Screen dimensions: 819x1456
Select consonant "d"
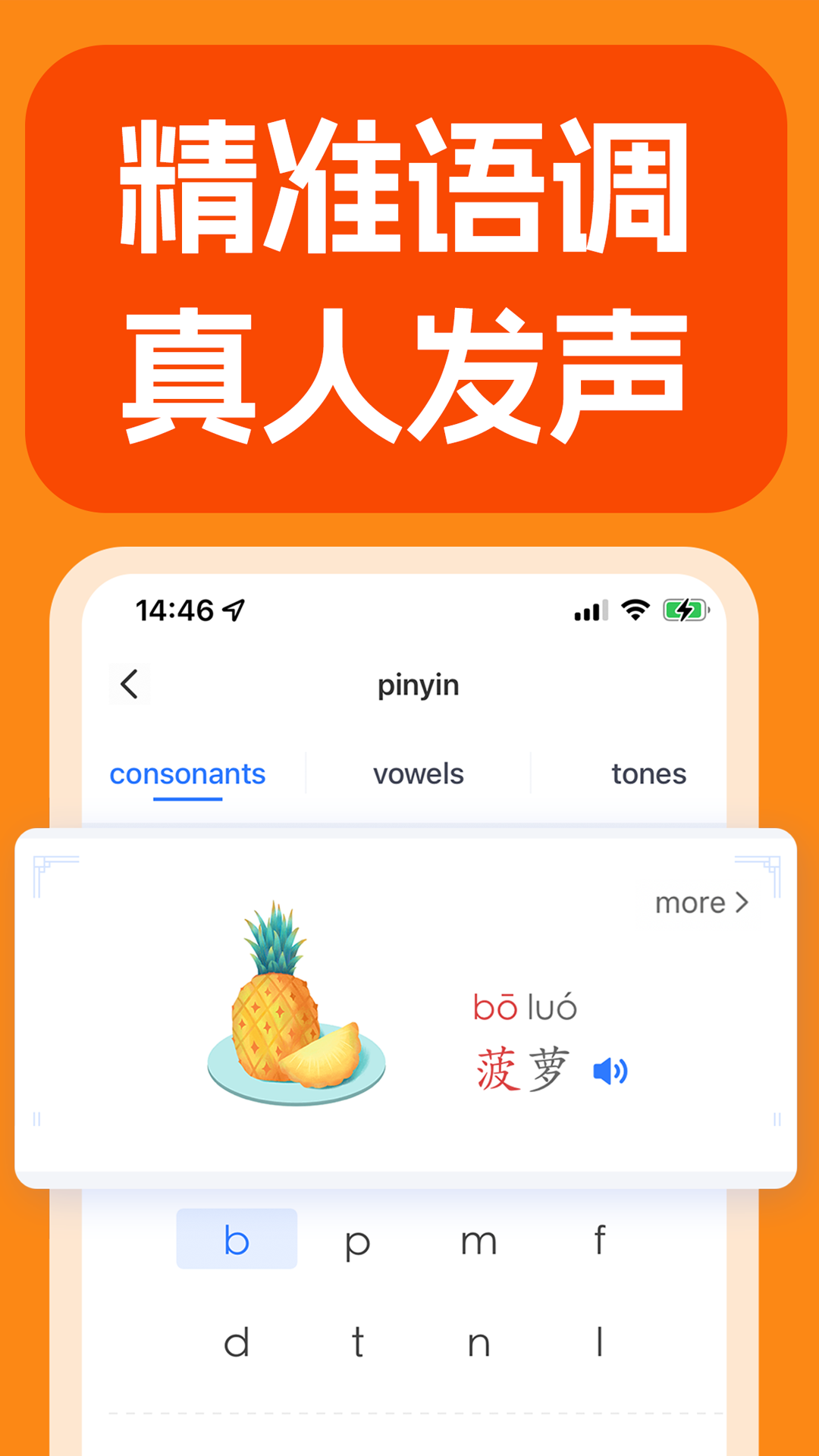point(237,1342)
